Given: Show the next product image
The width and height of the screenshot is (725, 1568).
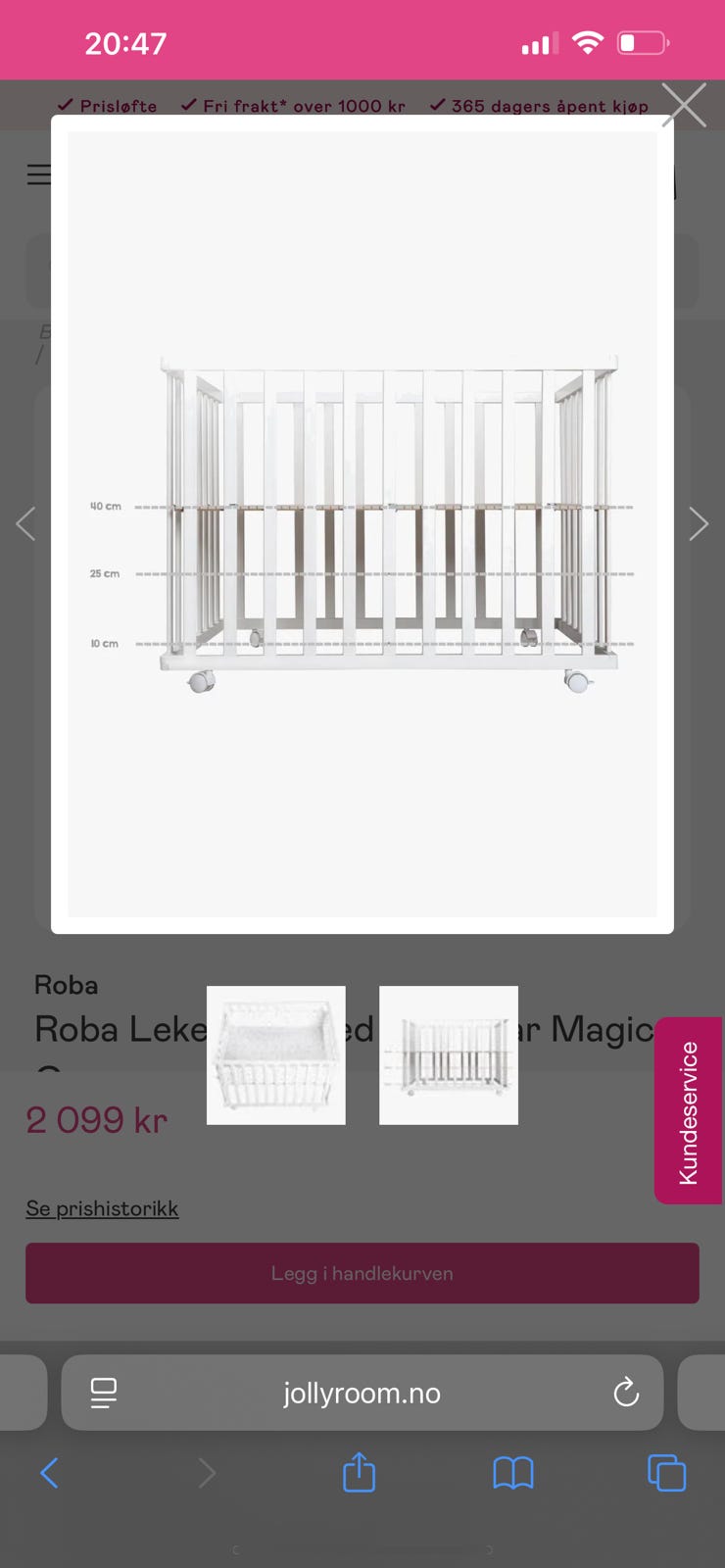Looking at the screenshot, I should coord(699,523).
